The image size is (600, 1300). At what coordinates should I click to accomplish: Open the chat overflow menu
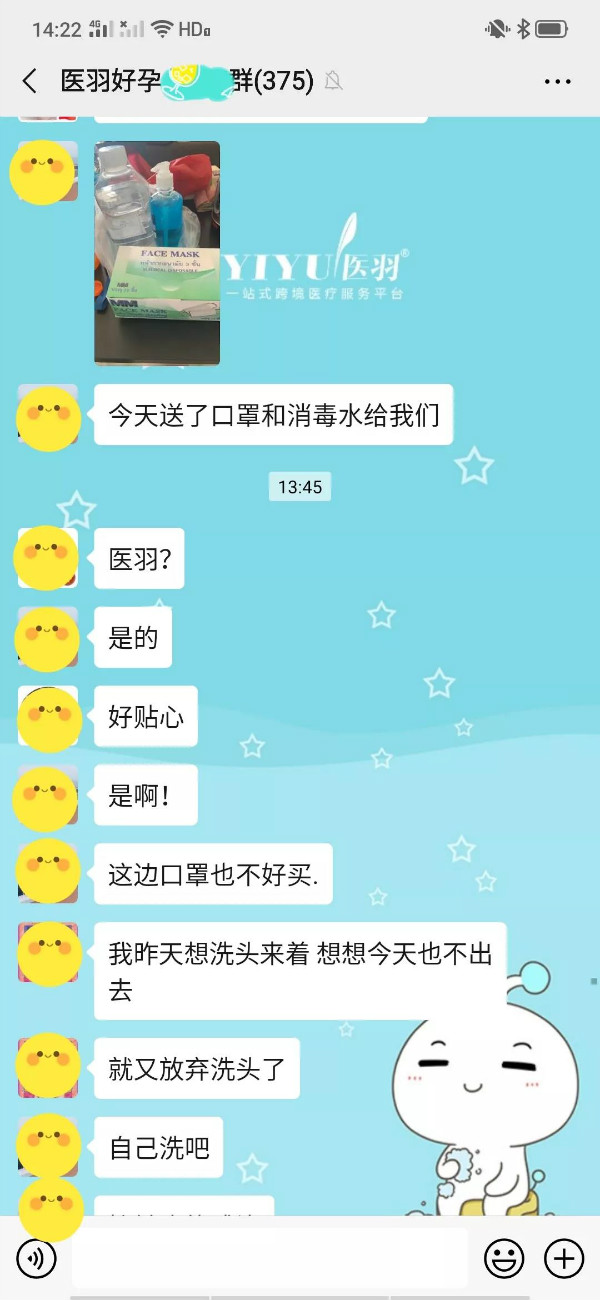(x=557, y=81)
